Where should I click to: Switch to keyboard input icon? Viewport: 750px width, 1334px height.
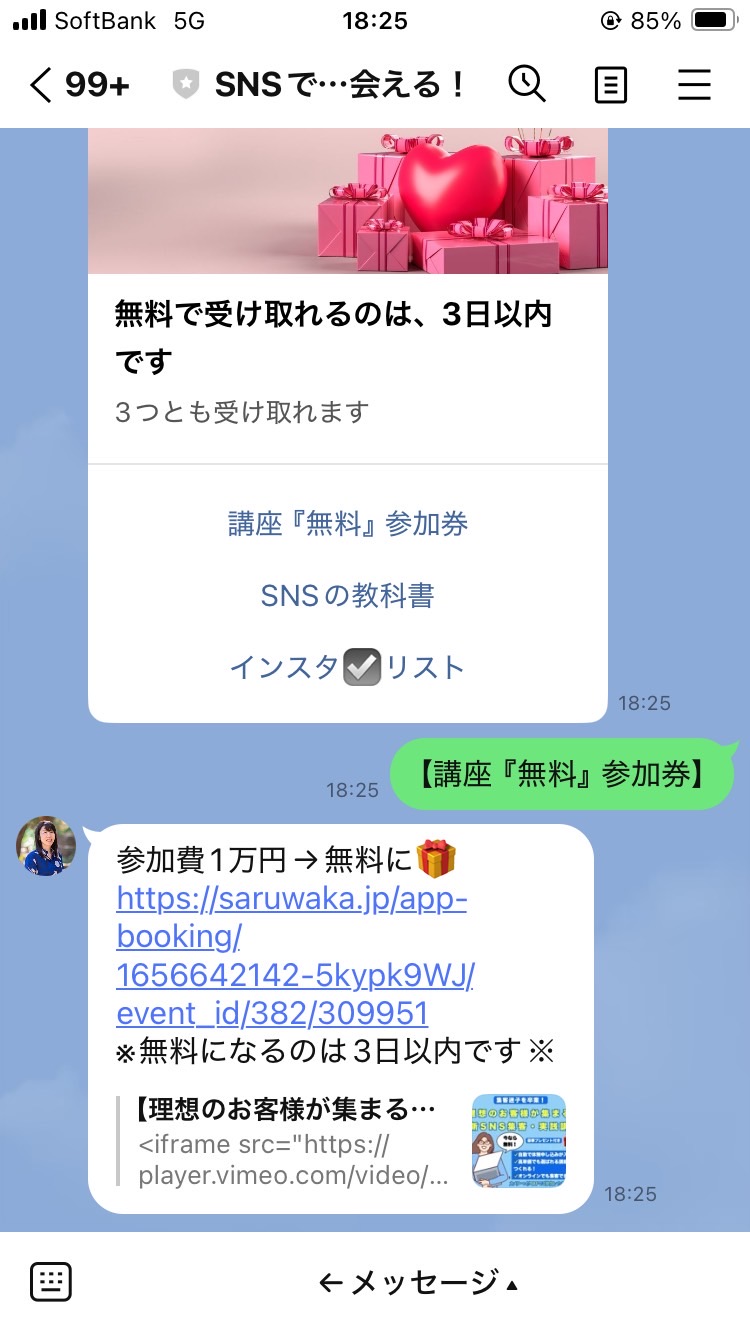(x=50, y=1282)
